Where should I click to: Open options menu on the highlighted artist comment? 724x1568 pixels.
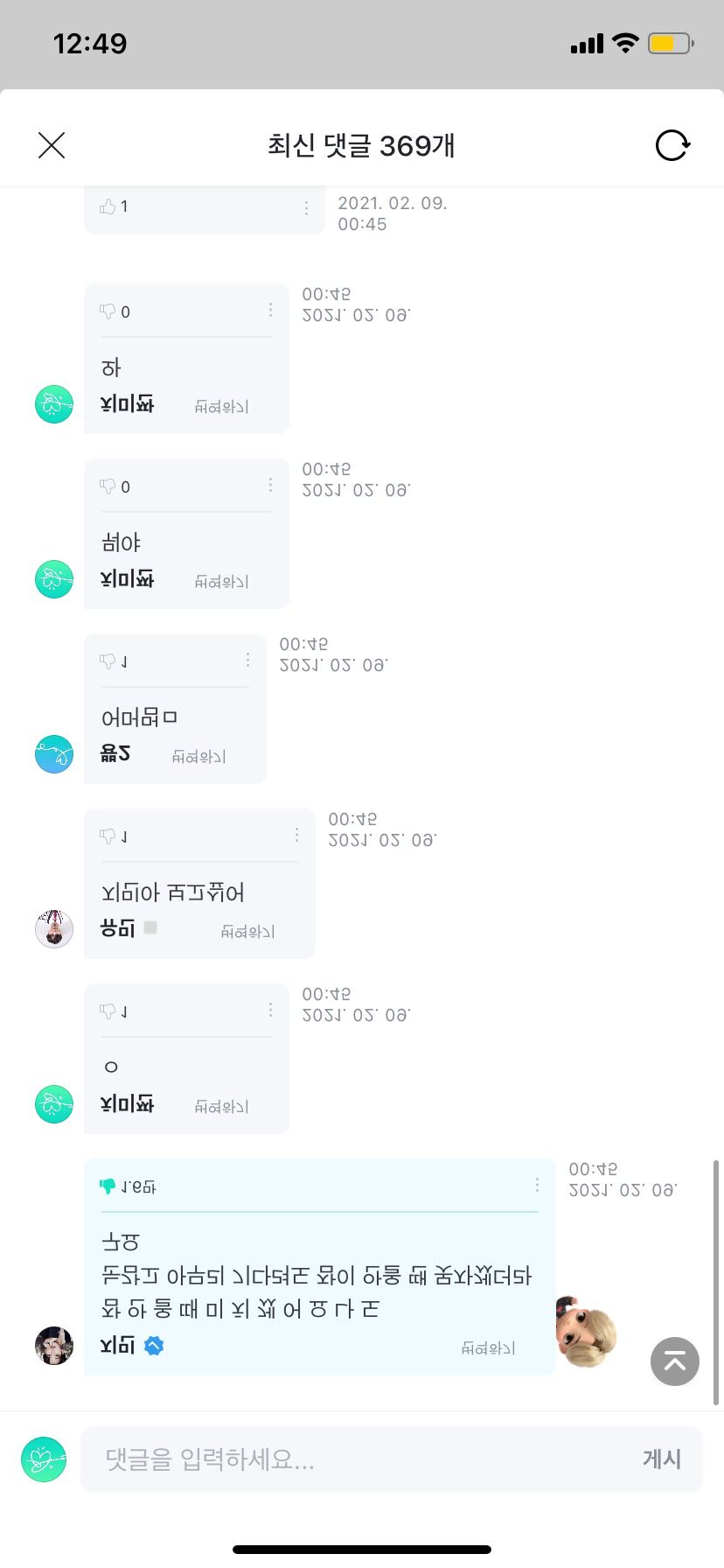point(537,1185)
